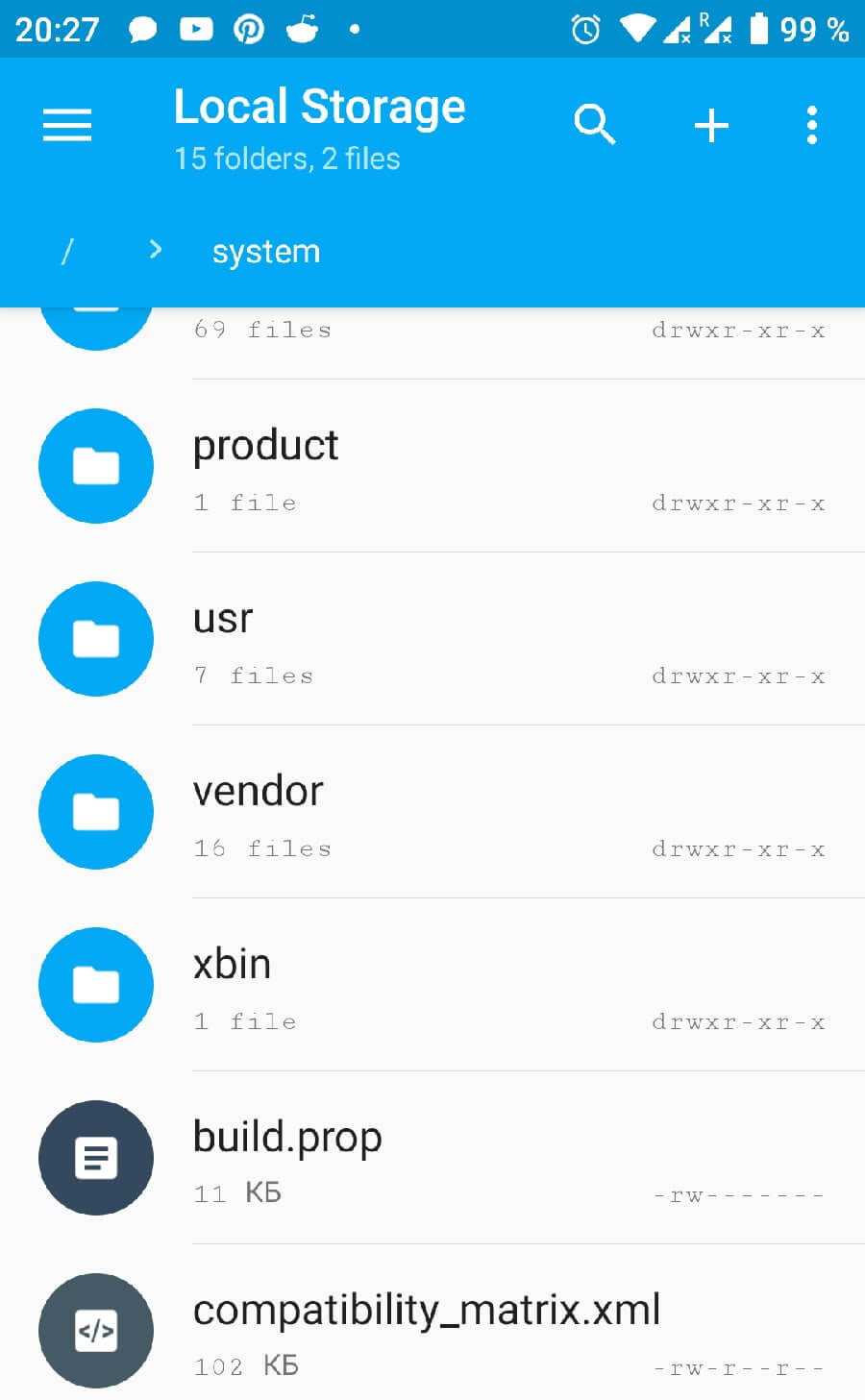Image resolution: width=865 pixels, height=1400 pixels.
Task: Open the hamburger navigation drawer
Action: [67, 125]
